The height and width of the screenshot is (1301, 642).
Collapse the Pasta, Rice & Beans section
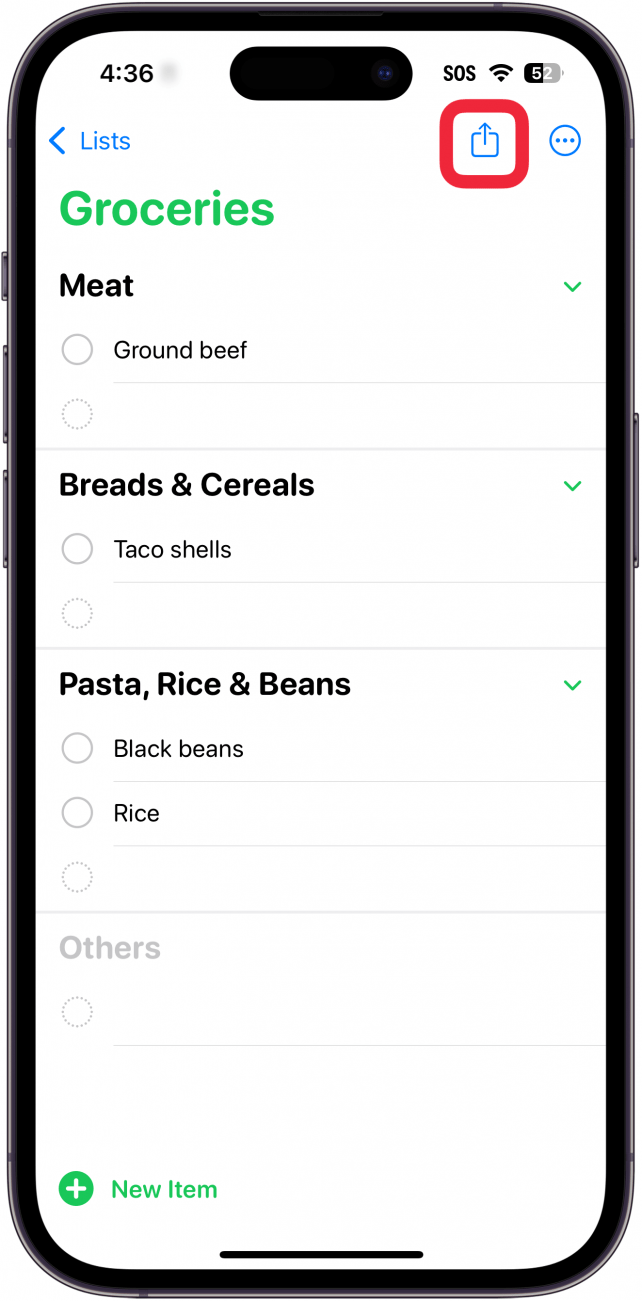pos(572,686)
